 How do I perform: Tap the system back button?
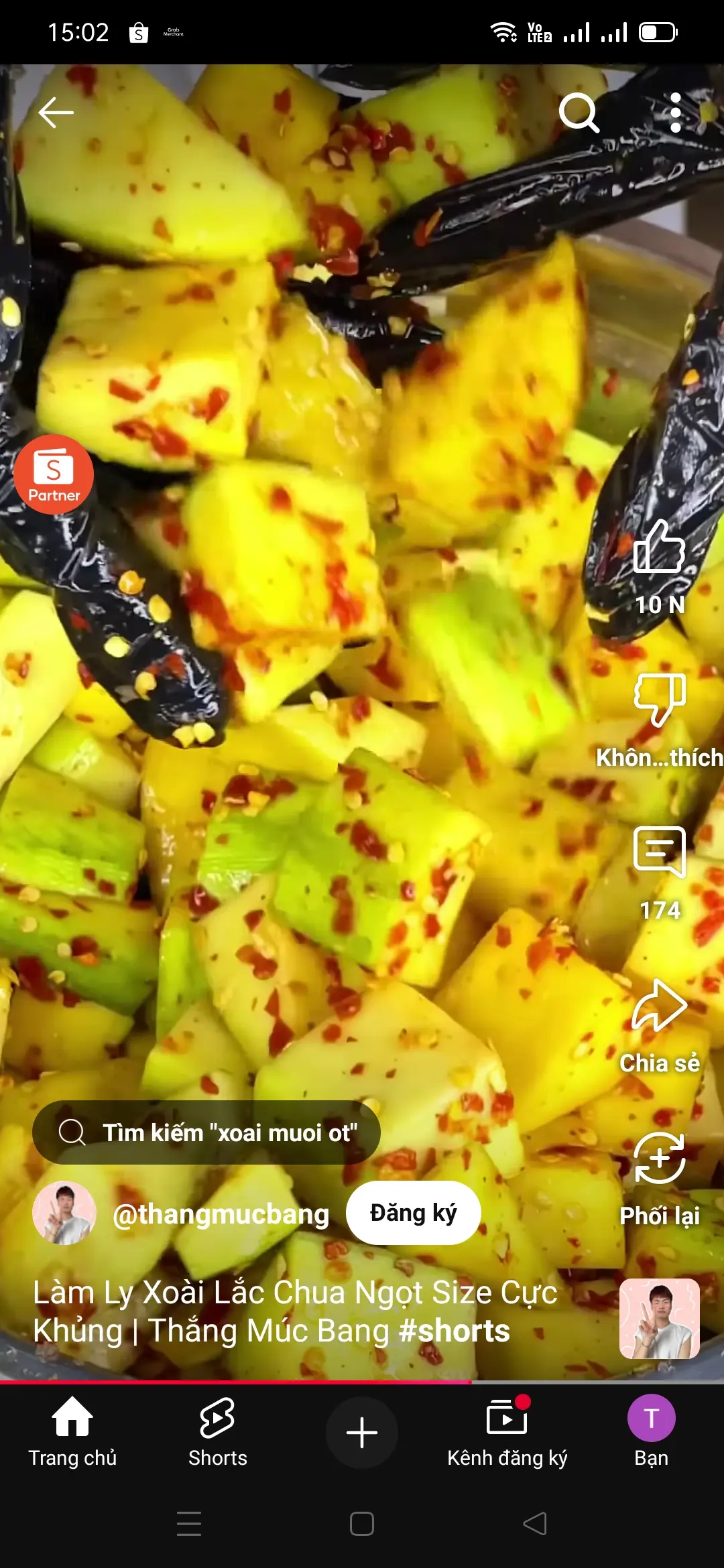coord(535,1524)
